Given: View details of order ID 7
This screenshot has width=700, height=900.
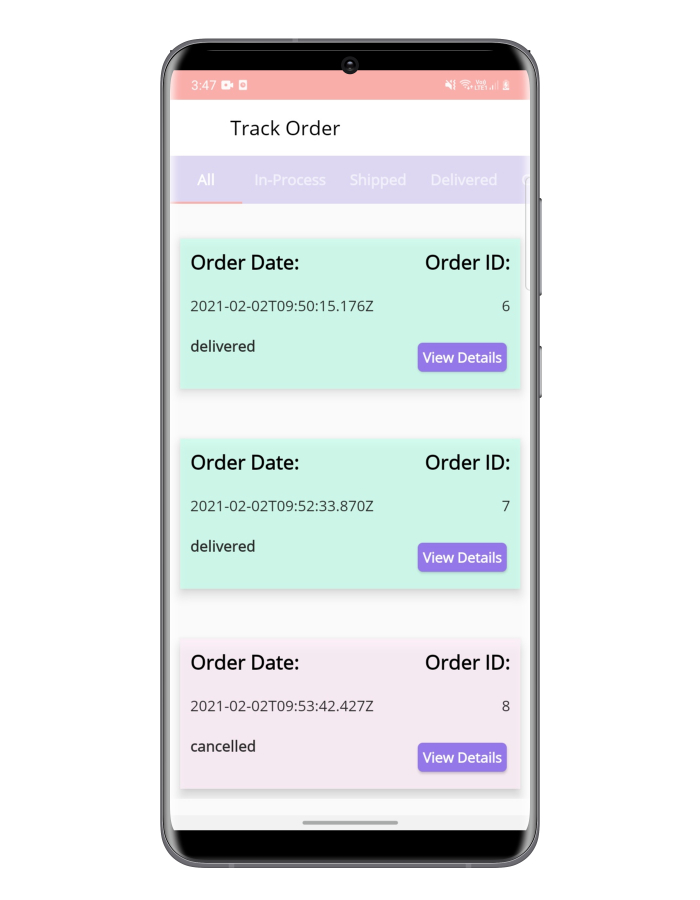Looking at the screenshot, I should [462, 557].
